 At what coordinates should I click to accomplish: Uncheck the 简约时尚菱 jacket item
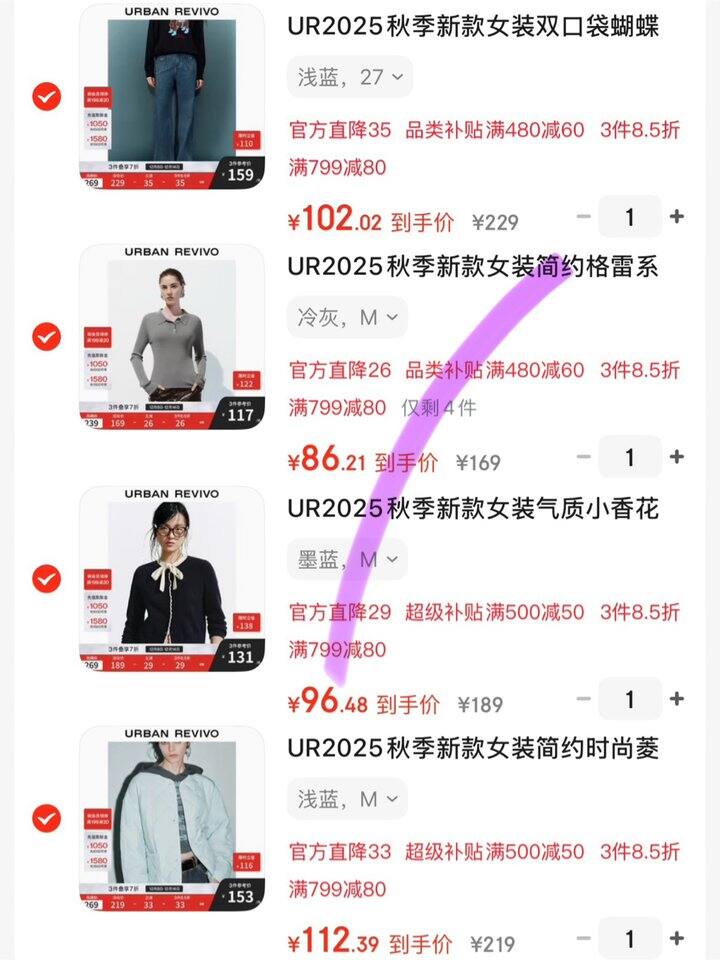tap(46, 818)
